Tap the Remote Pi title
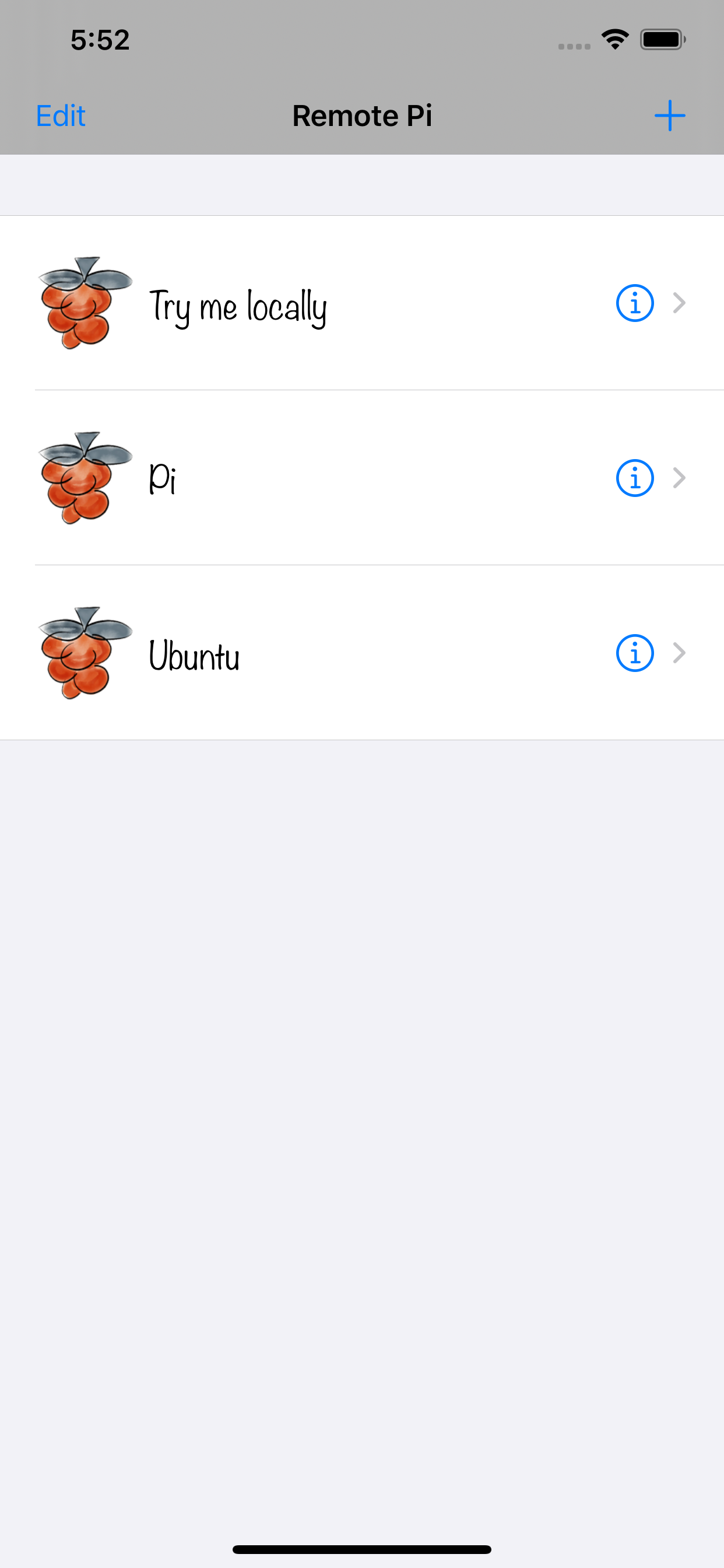 [362, 115]
